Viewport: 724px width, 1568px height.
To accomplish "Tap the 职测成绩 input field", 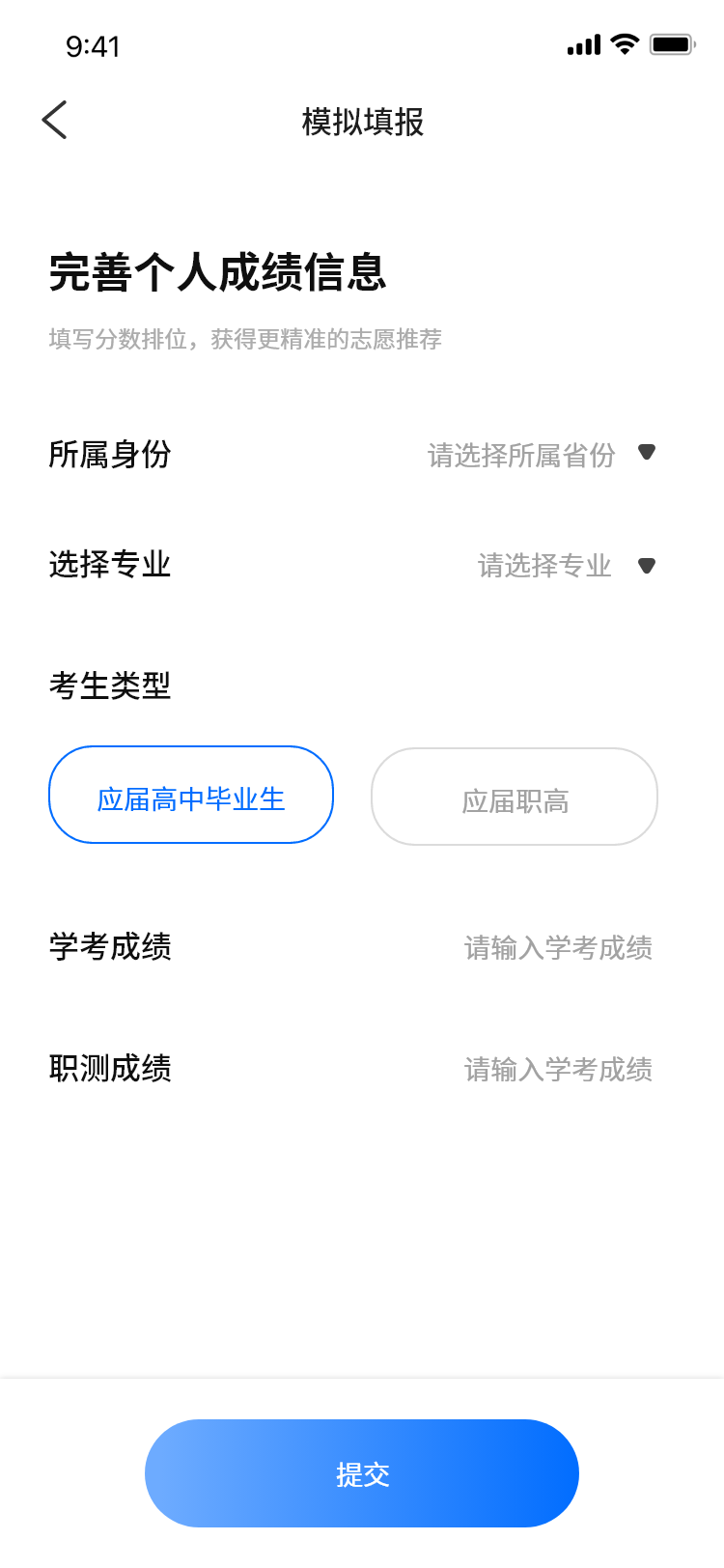I will [557, 1070].
